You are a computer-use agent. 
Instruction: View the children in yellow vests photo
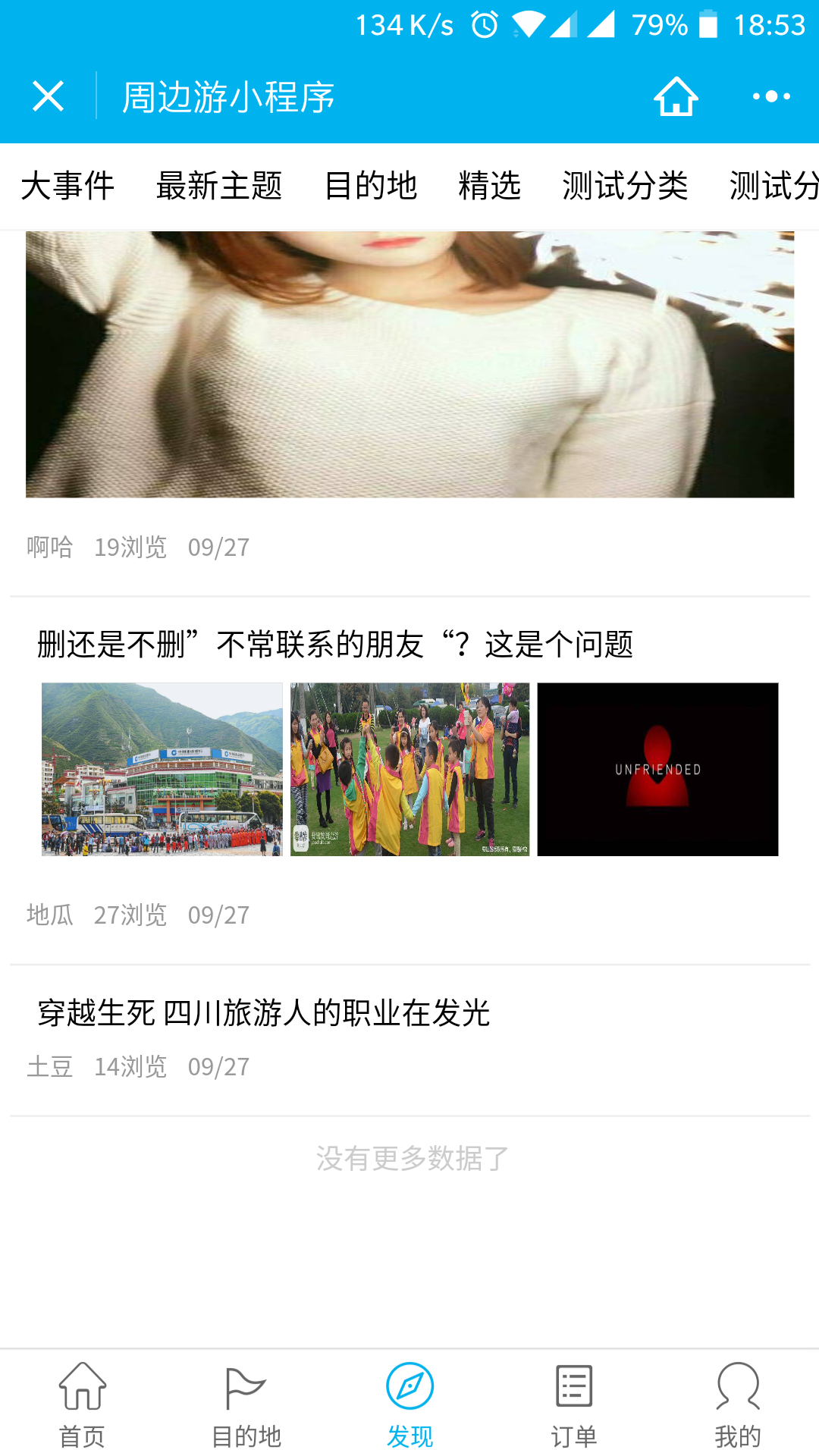(409, 769)
